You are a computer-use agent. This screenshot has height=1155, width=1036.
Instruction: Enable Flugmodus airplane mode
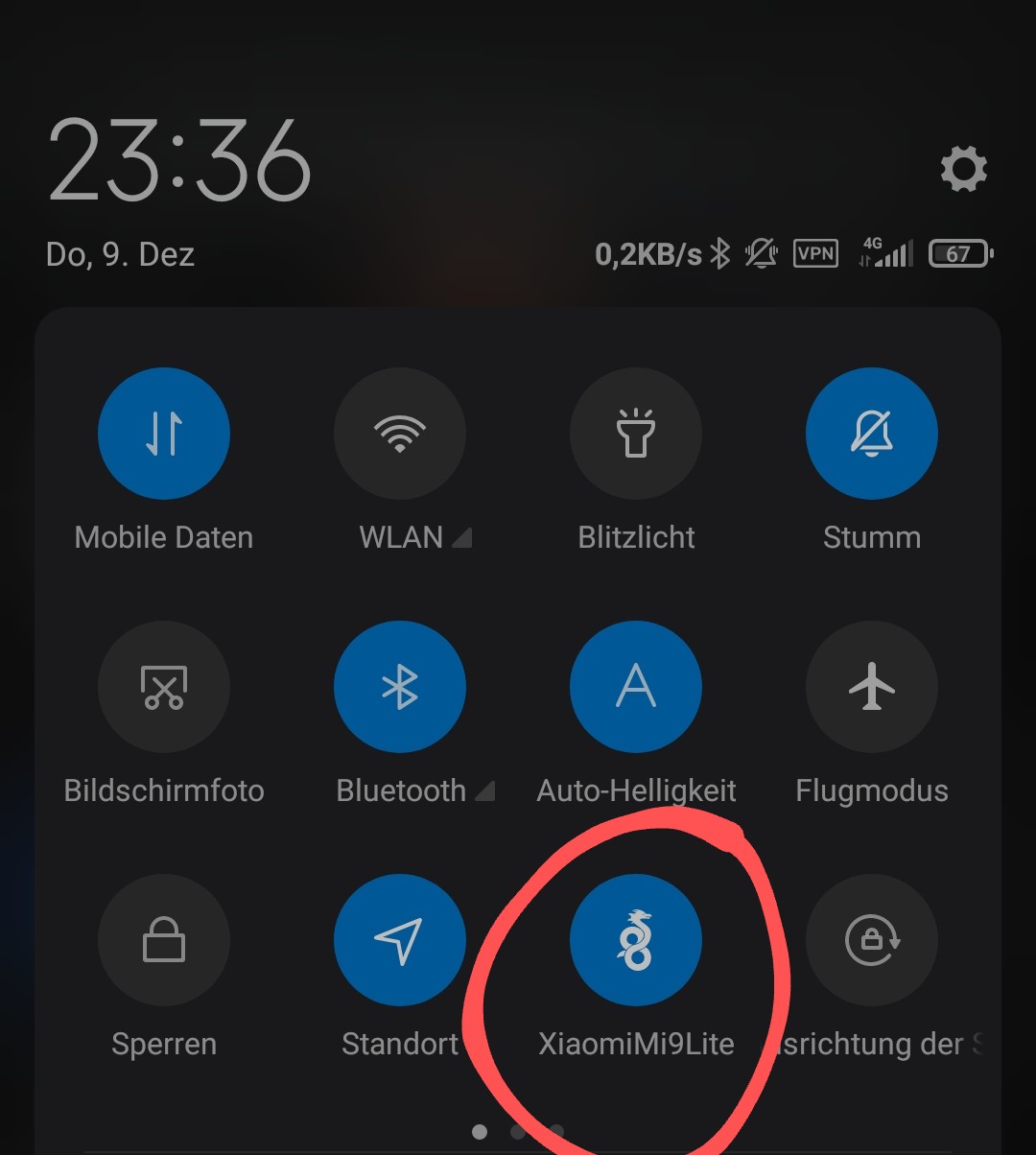pos(872,687)
